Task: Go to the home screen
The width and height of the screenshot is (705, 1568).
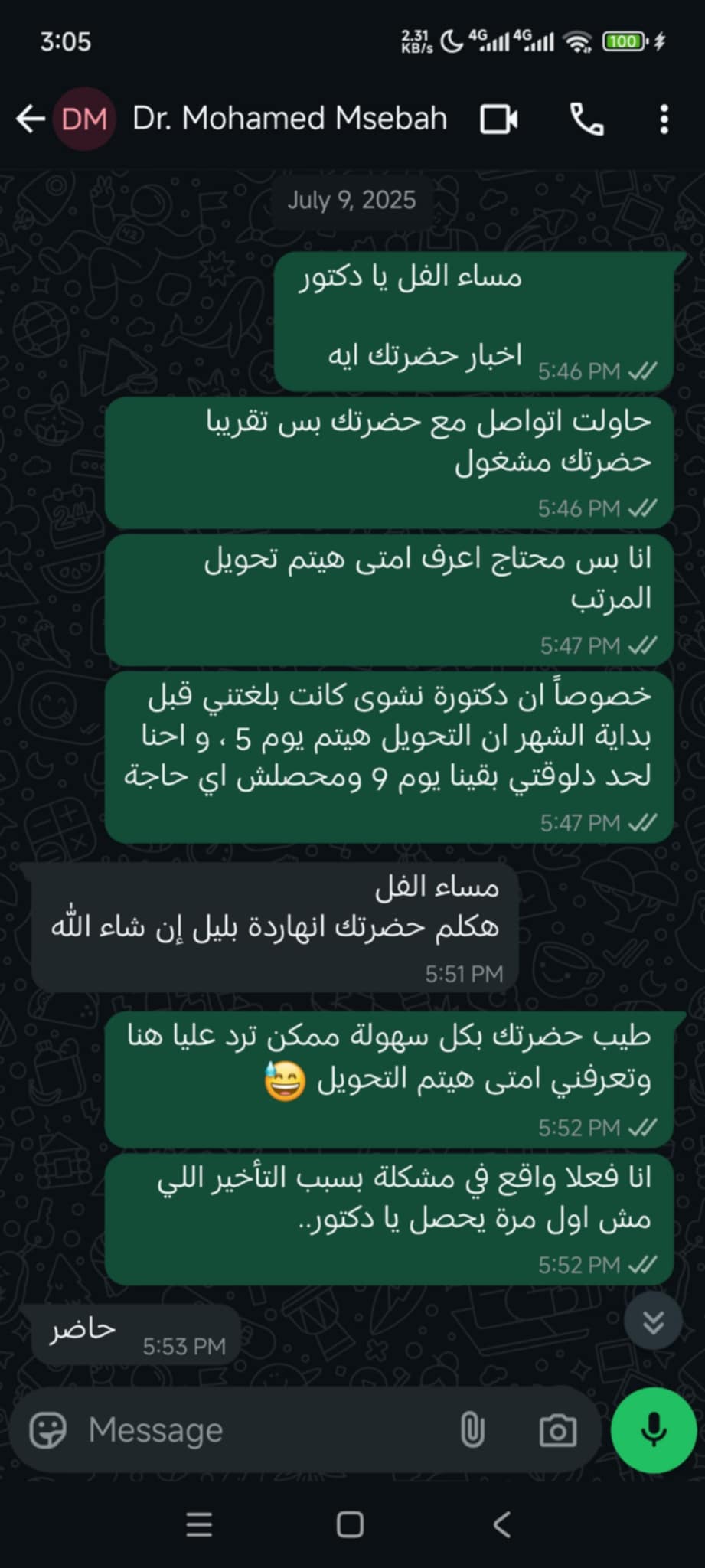Action: 351,1525
